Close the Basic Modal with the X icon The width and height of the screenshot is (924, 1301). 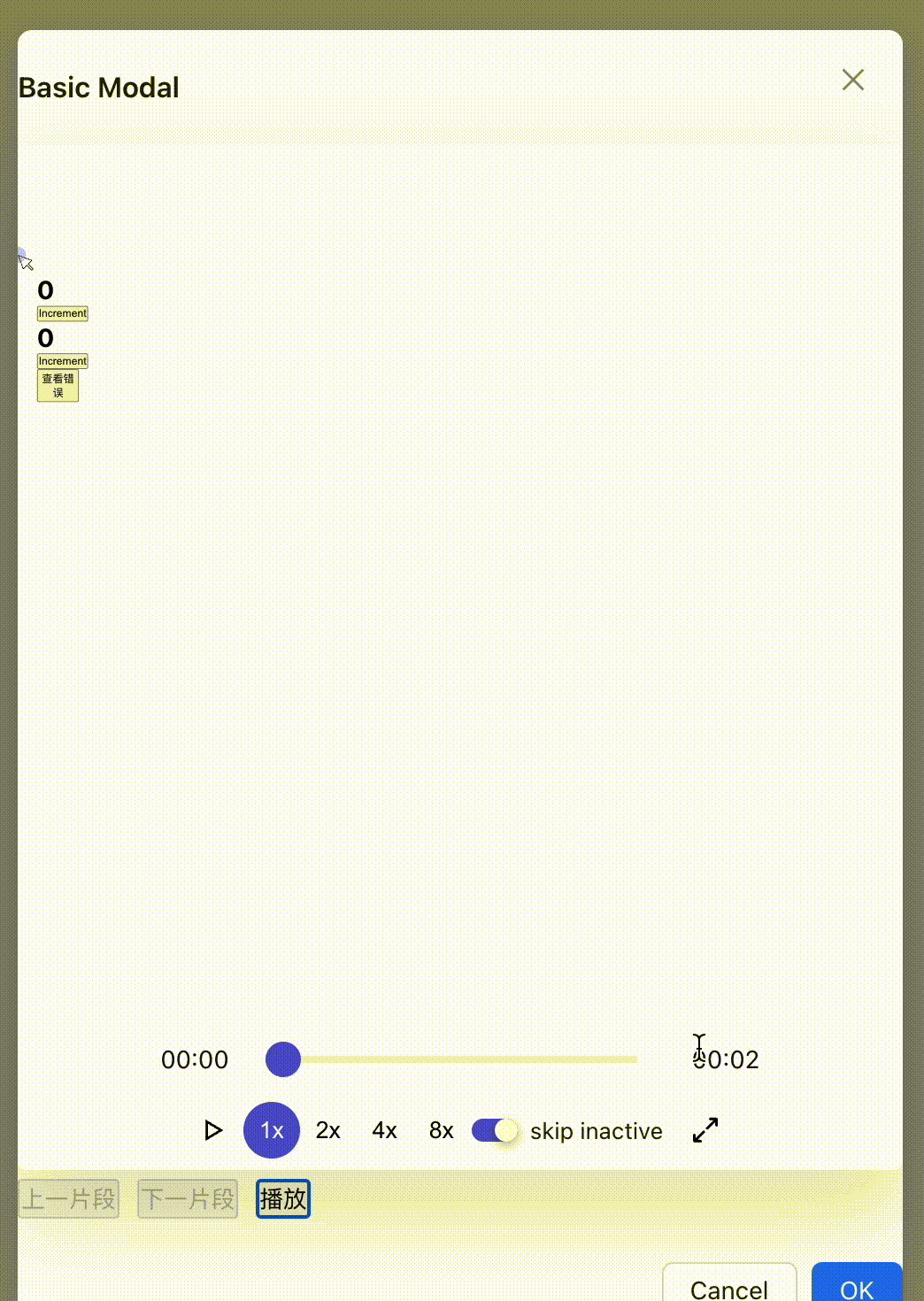852,80
